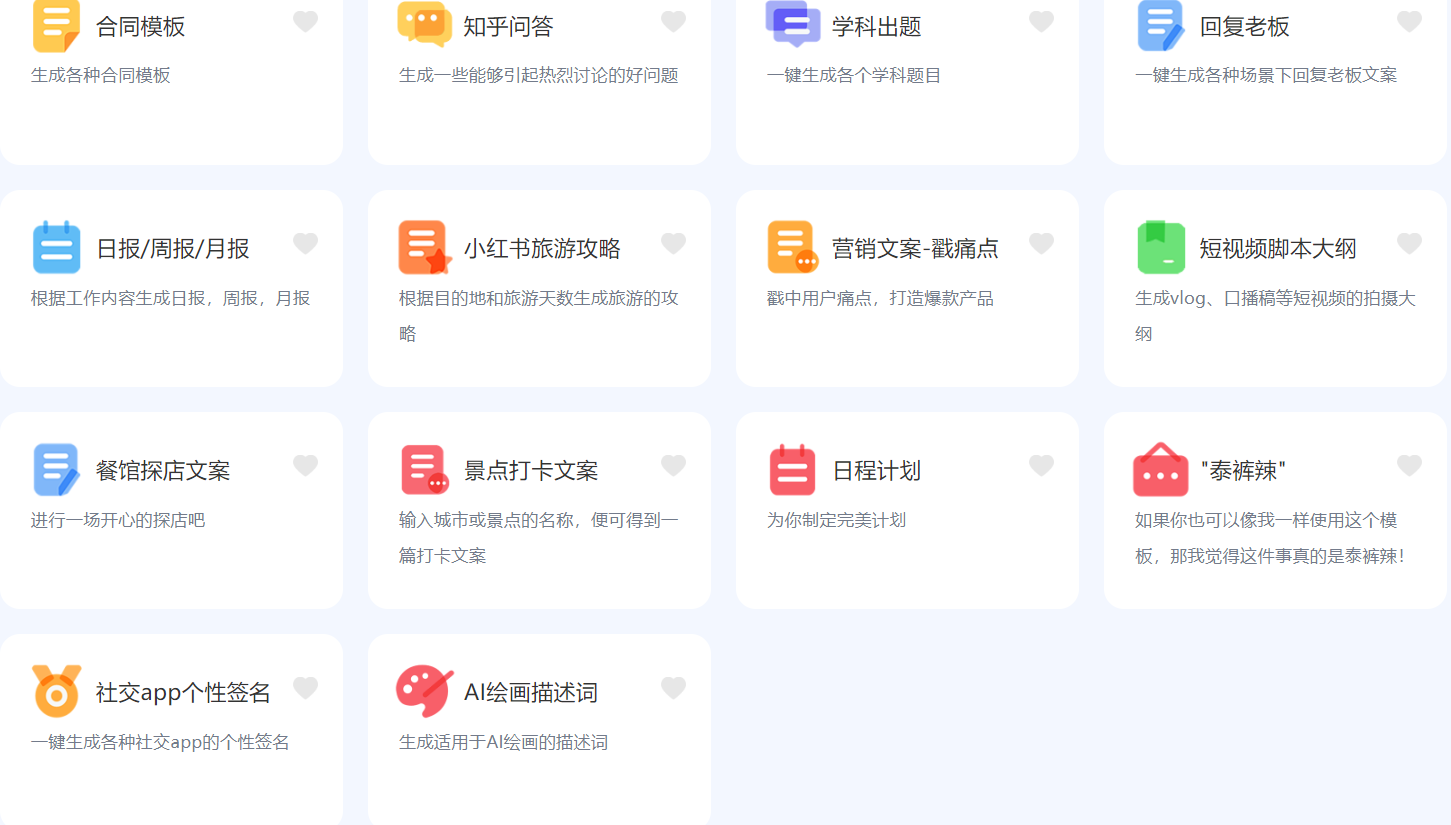This screenshot has width=1451, height=825.
Task: Favorite the "泰裤辣" template
Action: coord(1409,466)
